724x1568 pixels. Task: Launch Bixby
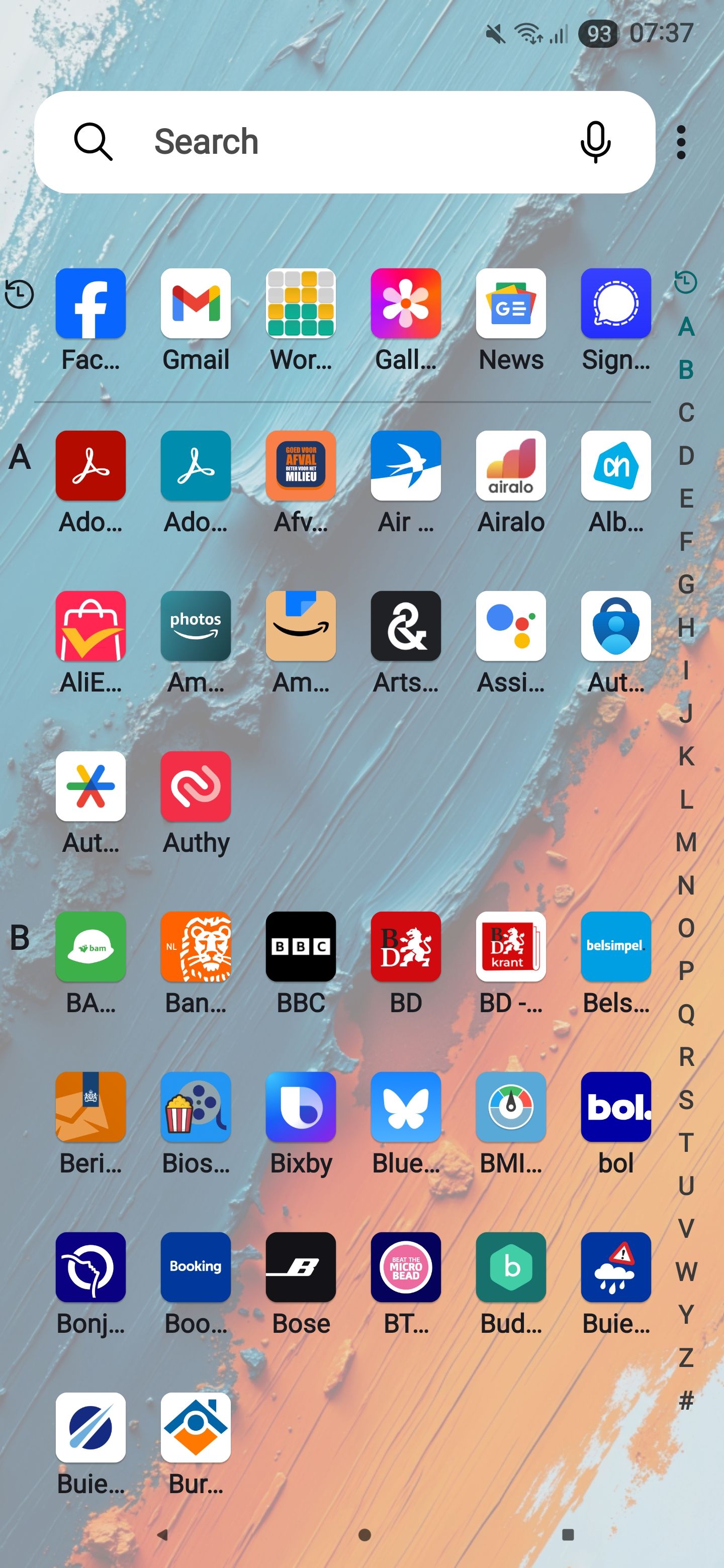[x=301, y=1108]
